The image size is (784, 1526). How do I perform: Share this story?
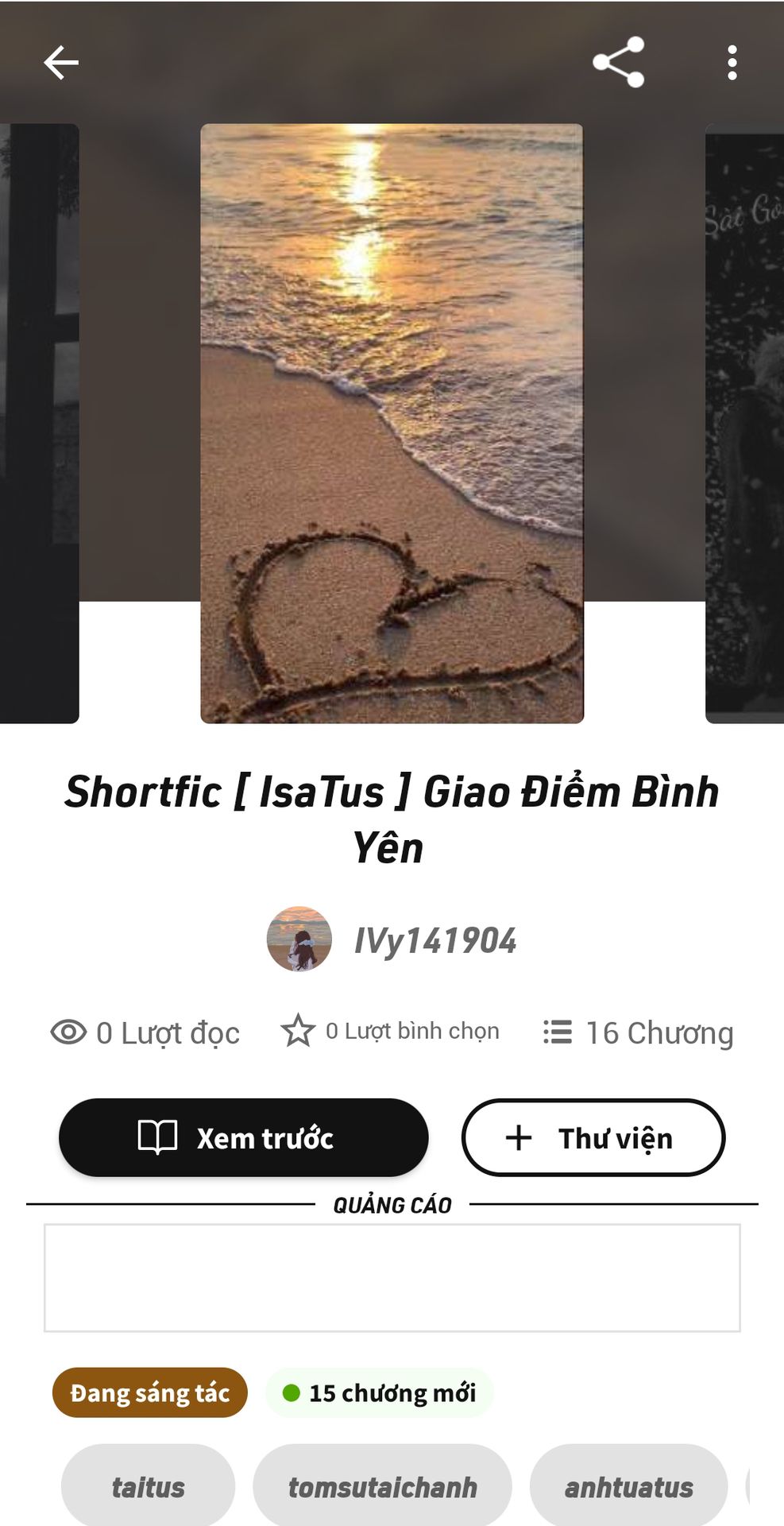pos(618,62)
